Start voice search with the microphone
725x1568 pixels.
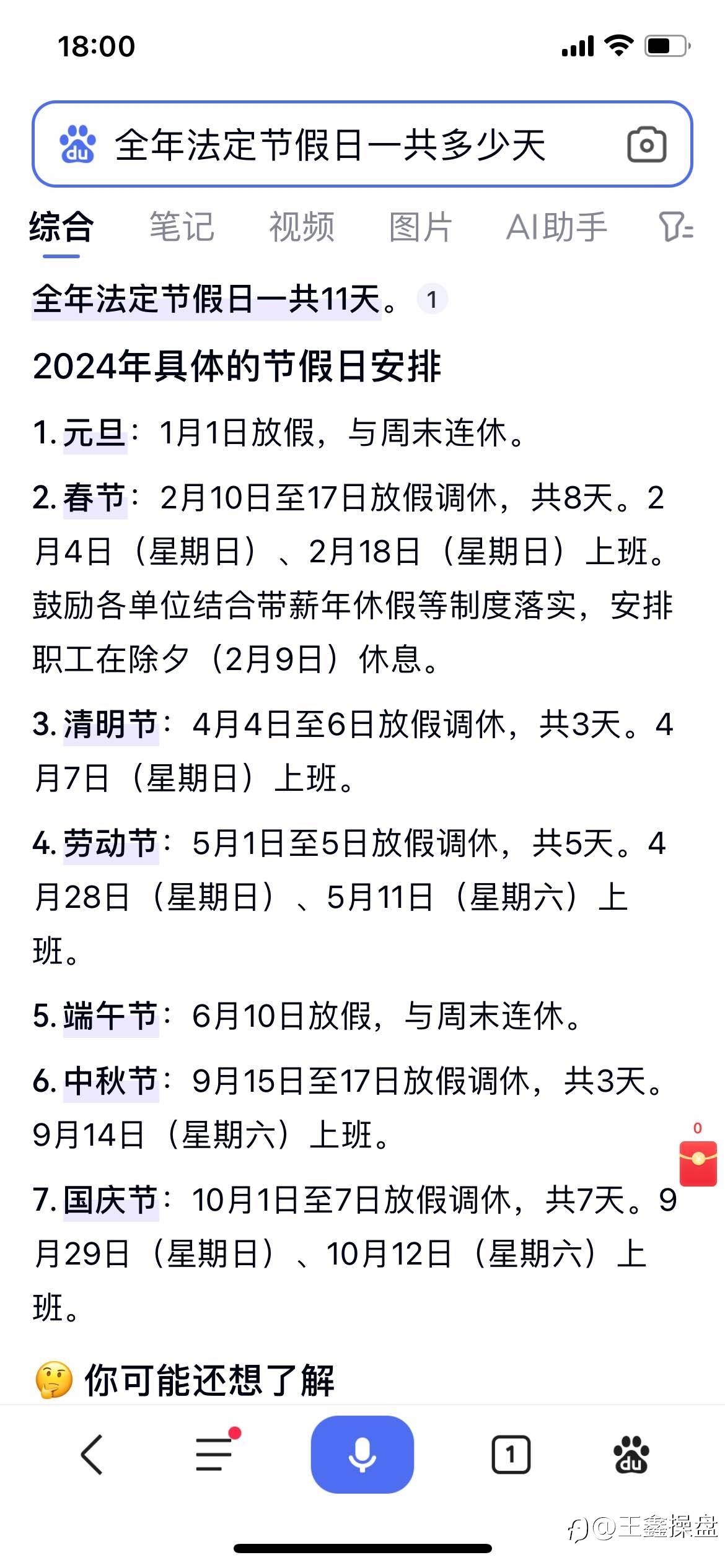click(x=362, y=1454)
